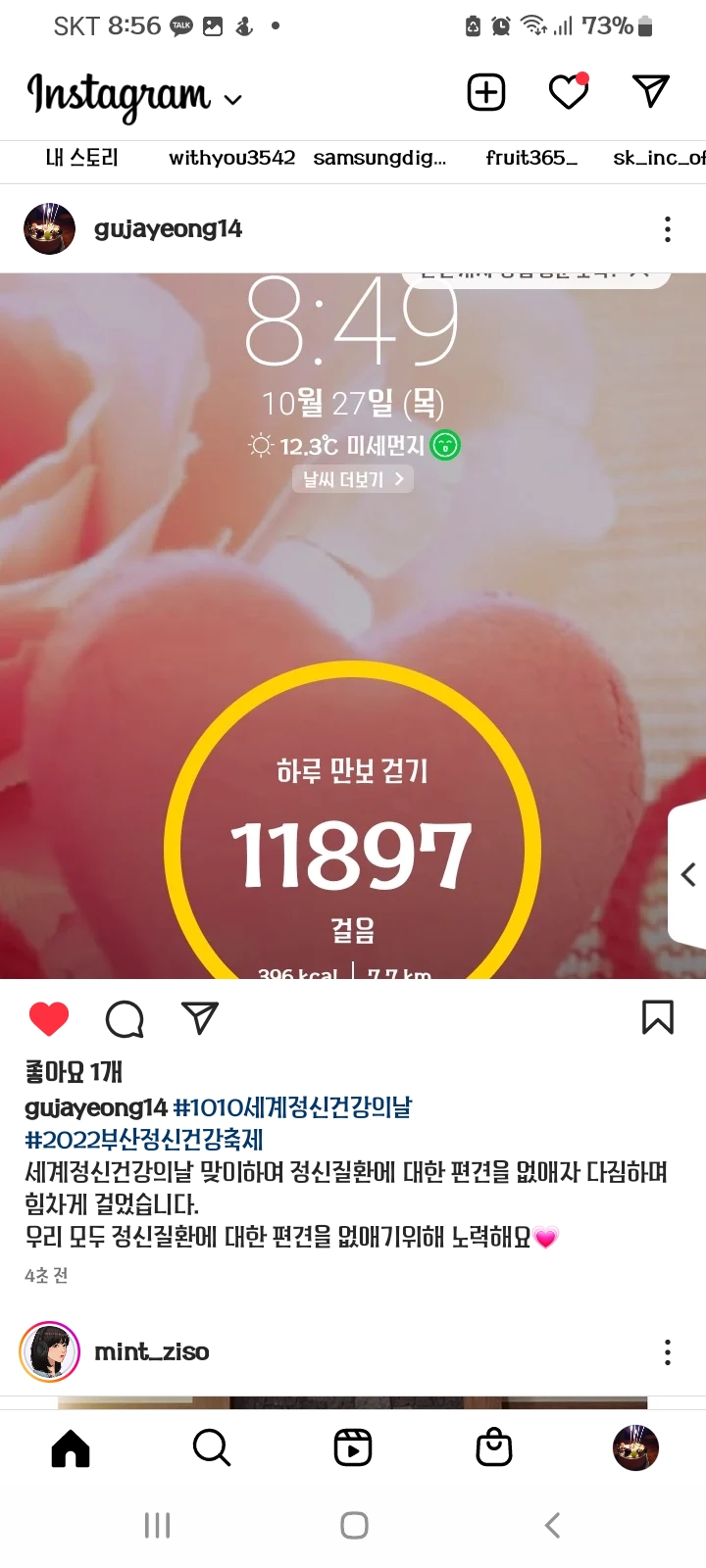
Task: Open overflow menu on gujayeong14's post
Action: click(667, 229)
